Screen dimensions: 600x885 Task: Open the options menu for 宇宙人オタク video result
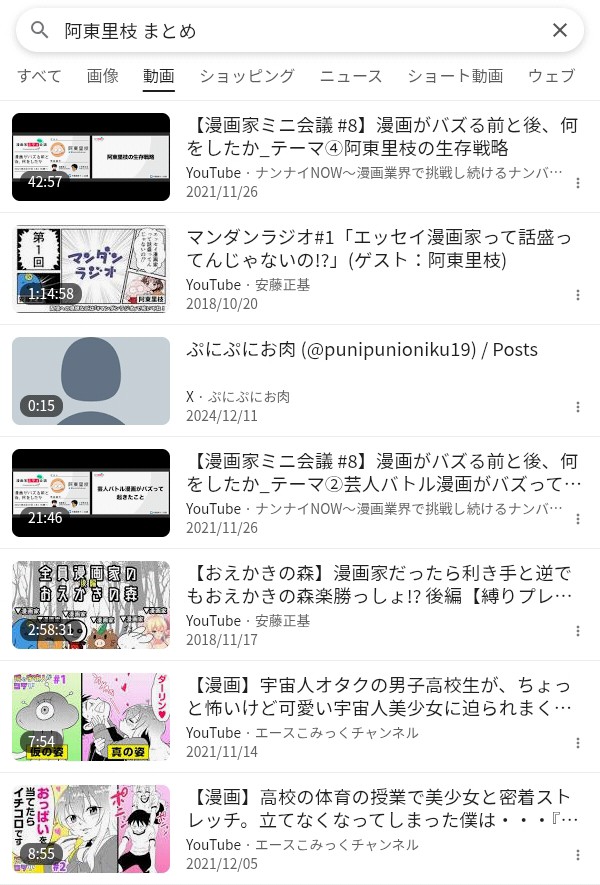click(x=578, y=743)
